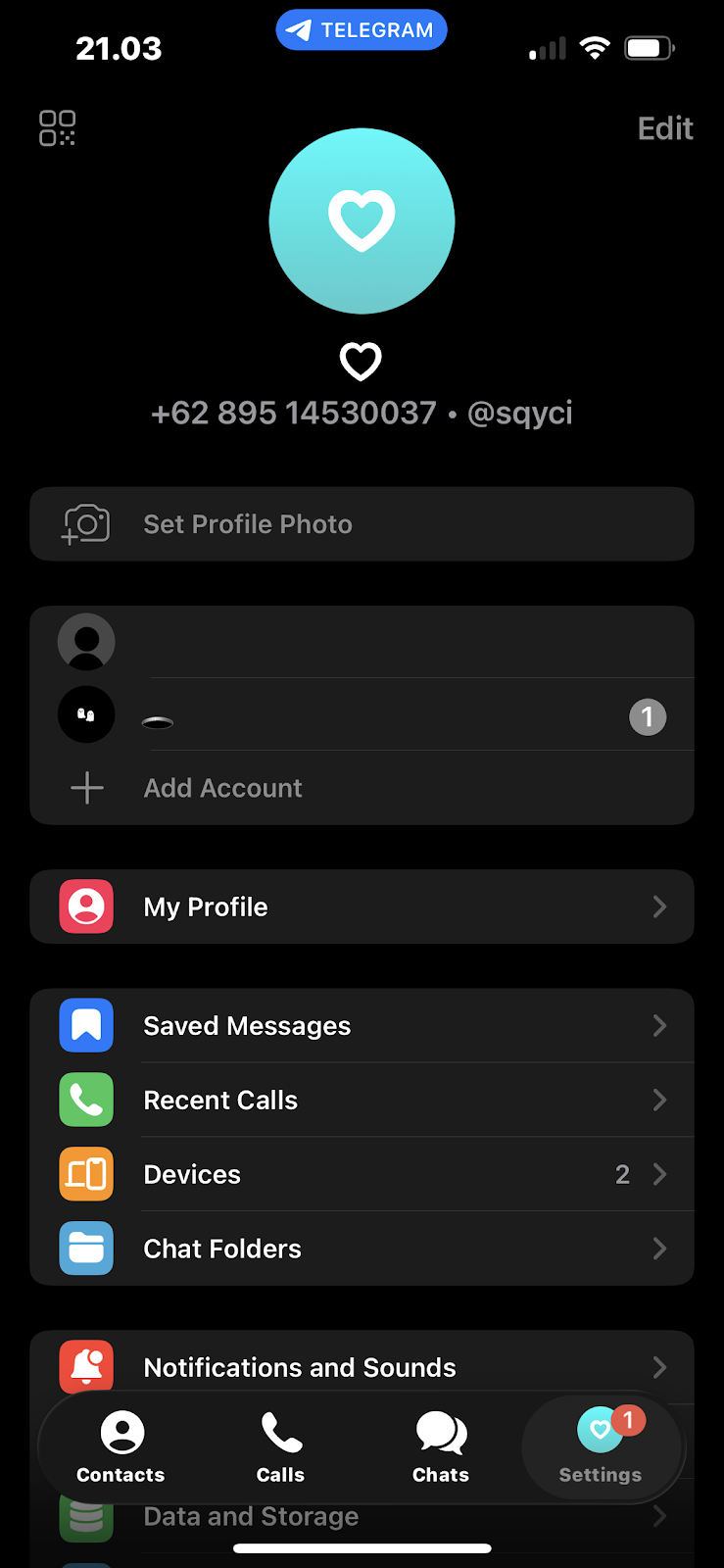Viewport: 724px width, 1568px height.
Task: Switch to the Contacts tab
Action: click(121, 1447)
